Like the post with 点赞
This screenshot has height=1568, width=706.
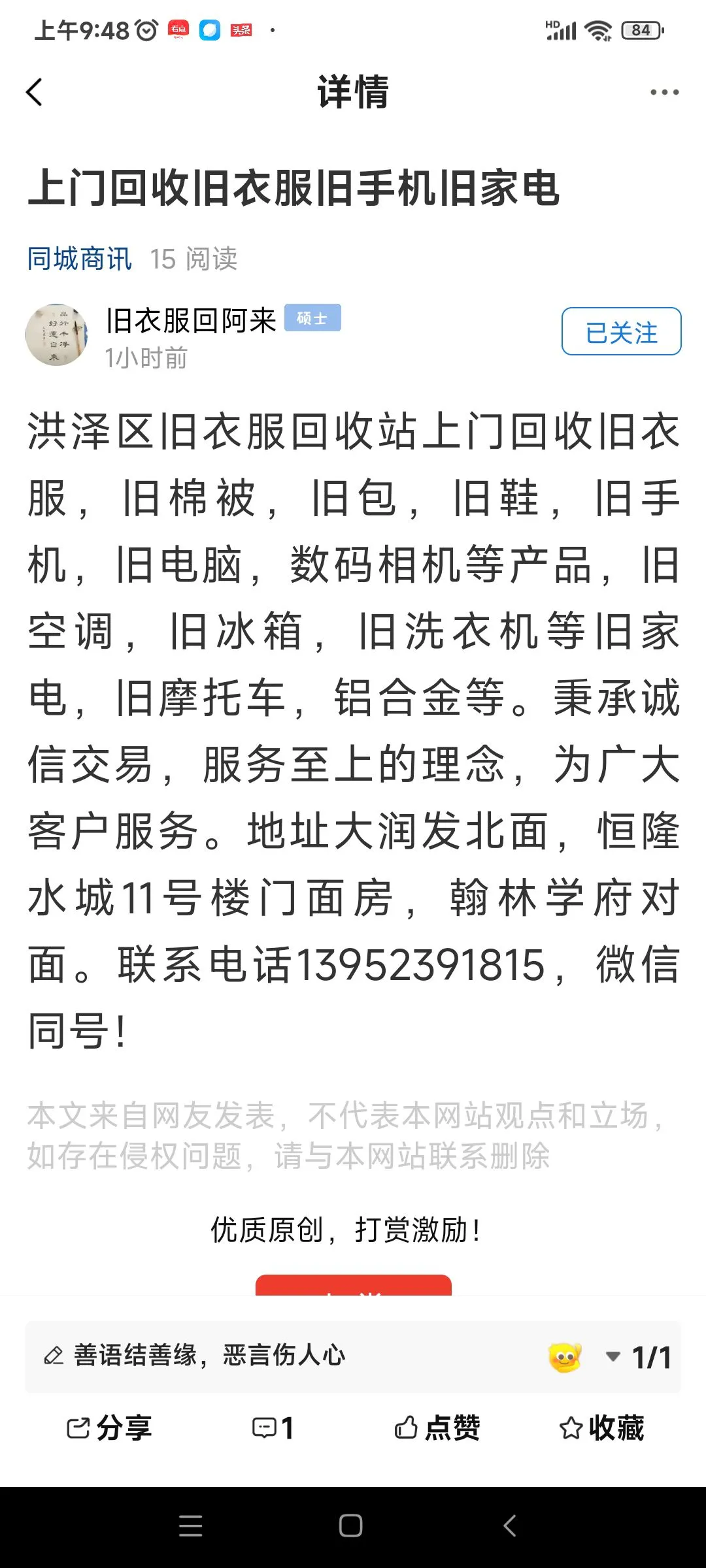pyautogui.click(x=437, y=1428)
